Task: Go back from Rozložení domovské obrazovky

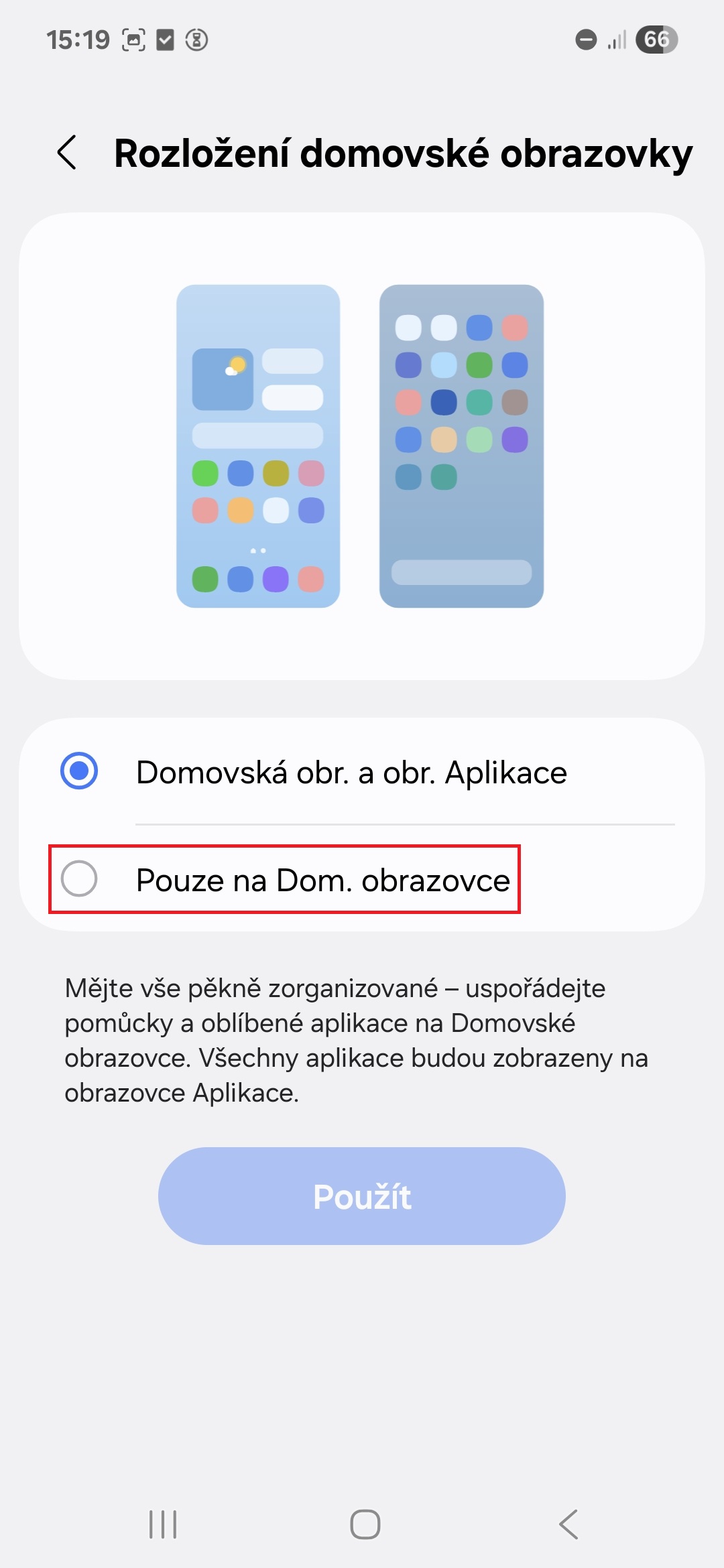Action: (x=67, y=153)
